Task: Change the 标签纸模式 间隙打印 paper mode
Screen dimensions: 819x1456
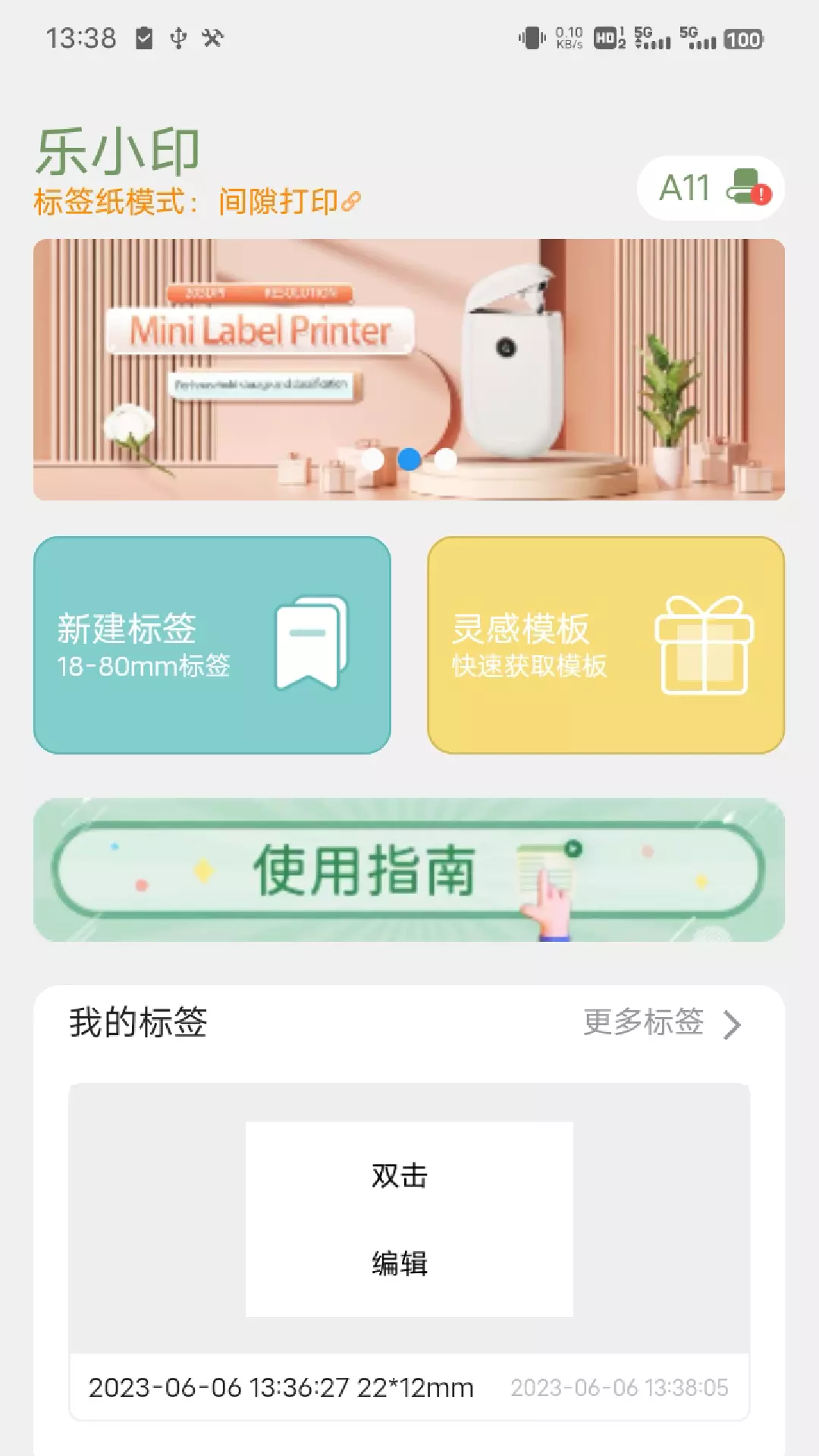Action: 197,202
